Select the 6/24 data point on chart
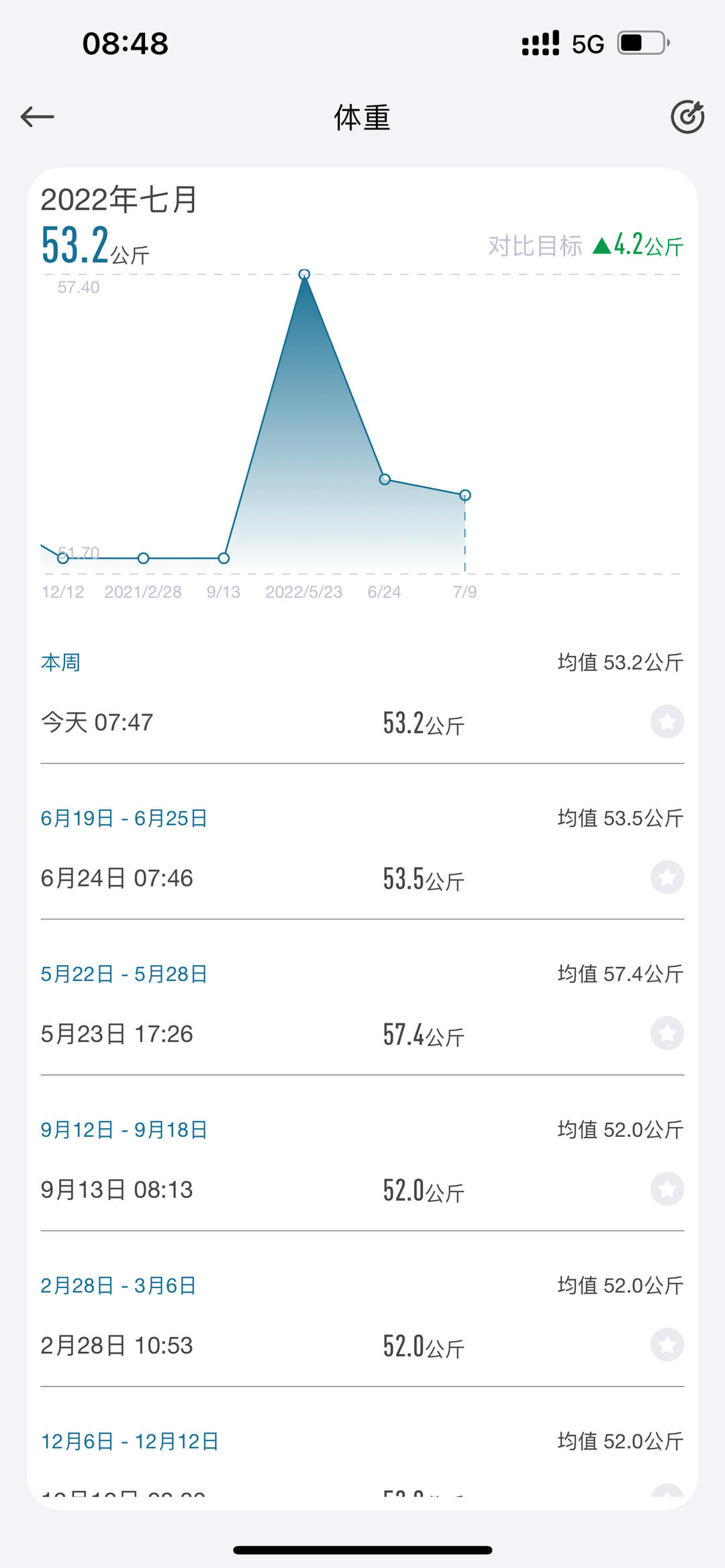 [x=385, y=479]
